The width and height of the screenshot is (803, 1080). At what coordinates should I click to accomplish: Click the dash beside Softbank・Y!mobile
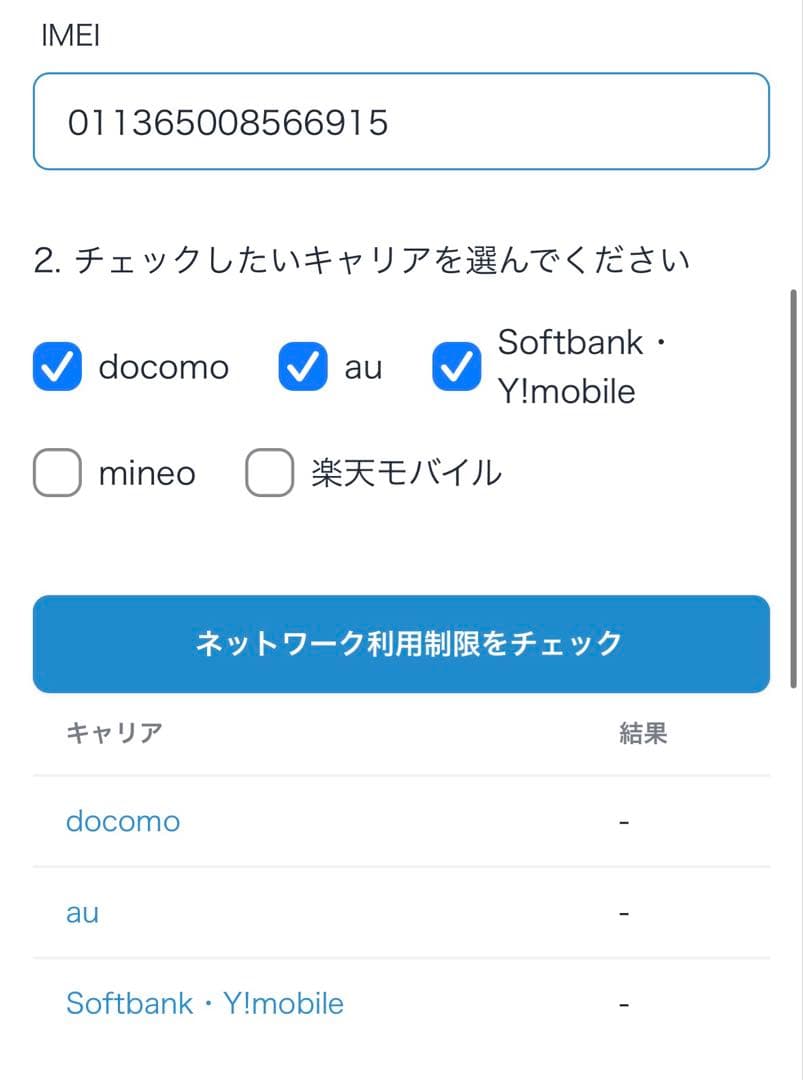coord(623,1002)
